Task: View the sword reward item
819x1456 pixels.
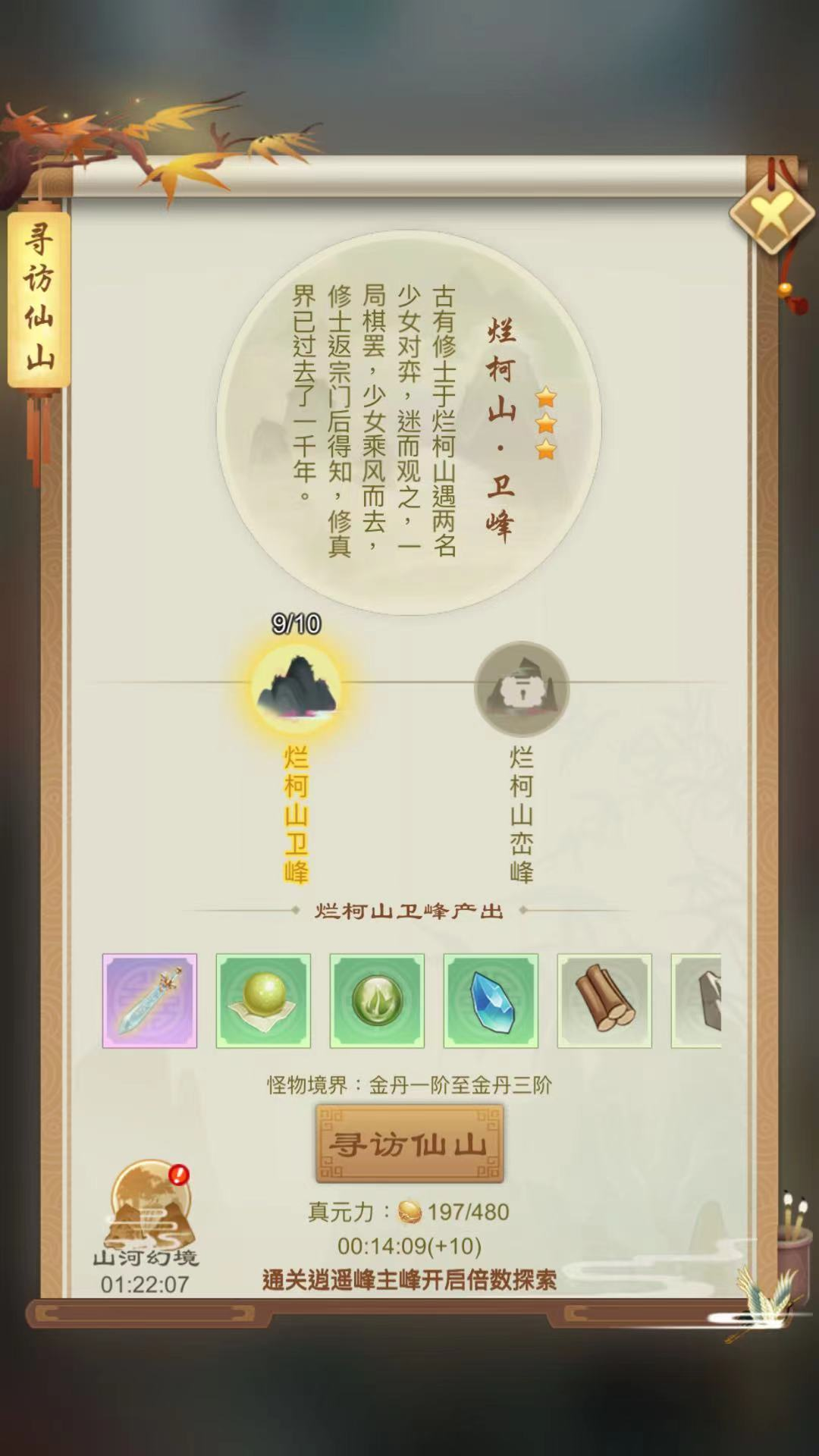Action: pyautogui.click(x=150, y=1001)
